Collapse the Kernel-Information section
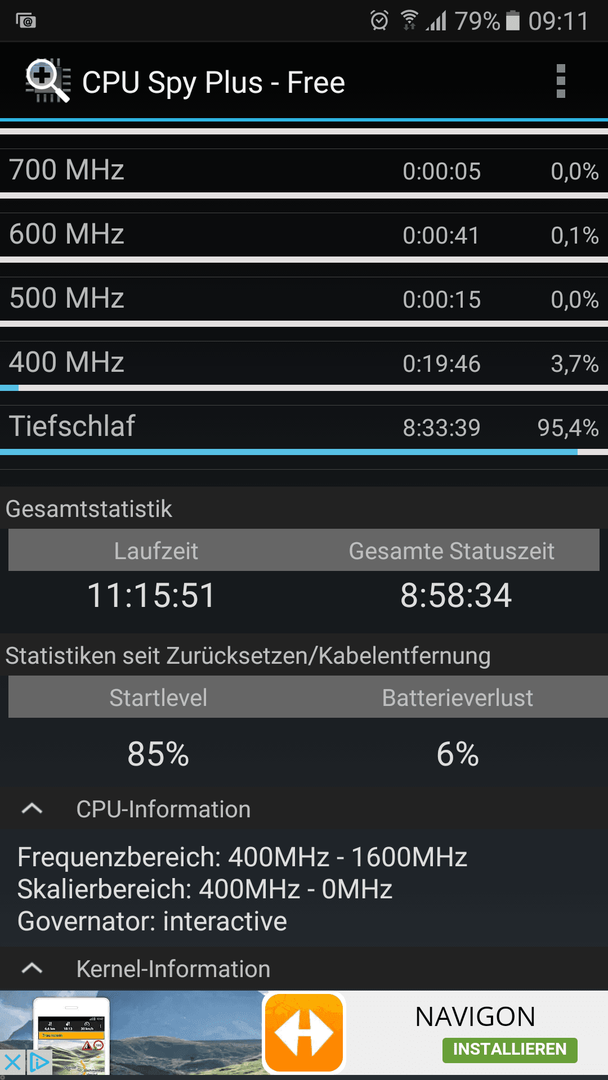Screen dimensions: 608x1080 click(x=32, y=968)
